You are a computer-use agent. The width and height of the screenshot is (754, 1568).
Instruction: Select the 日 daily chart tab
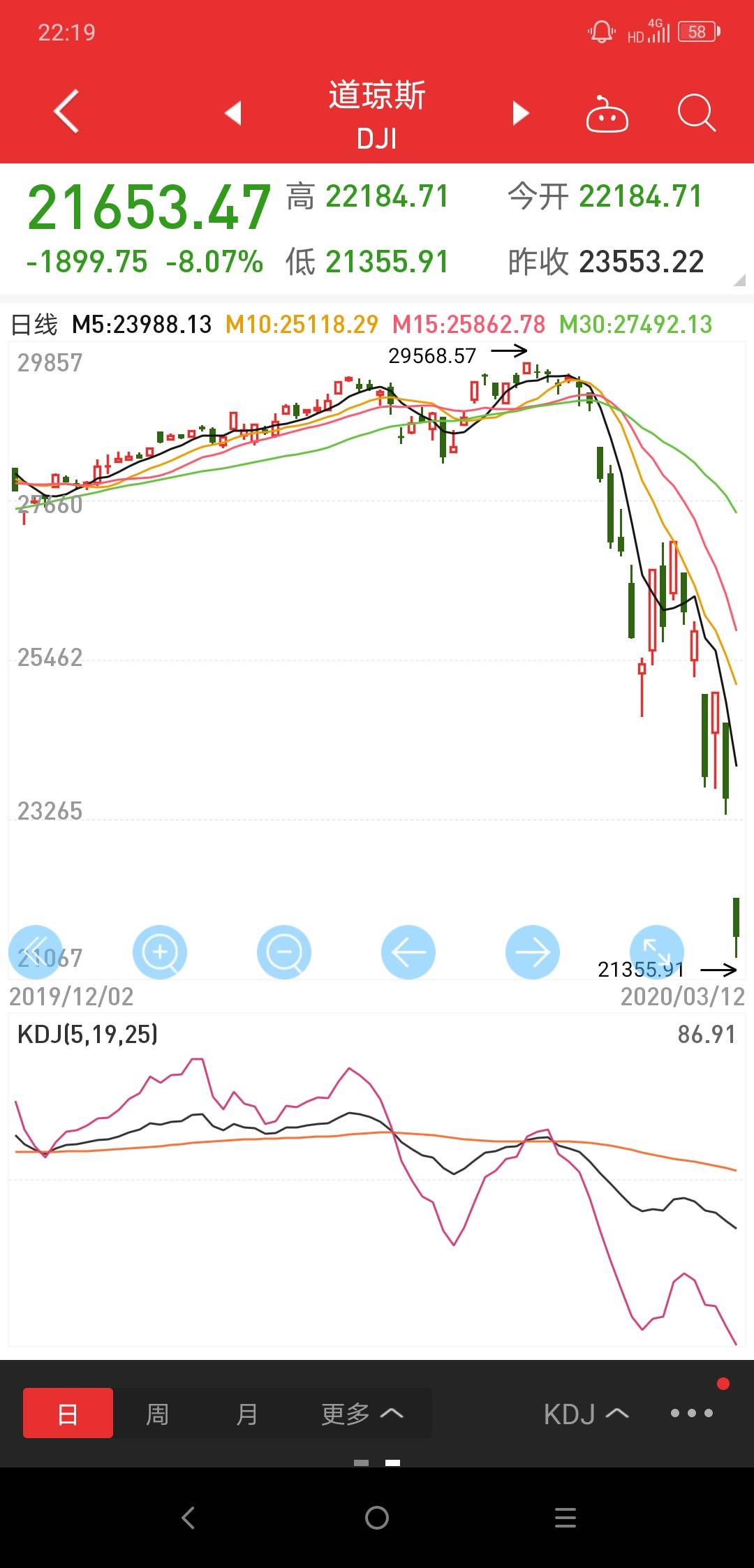point(68,1413)
